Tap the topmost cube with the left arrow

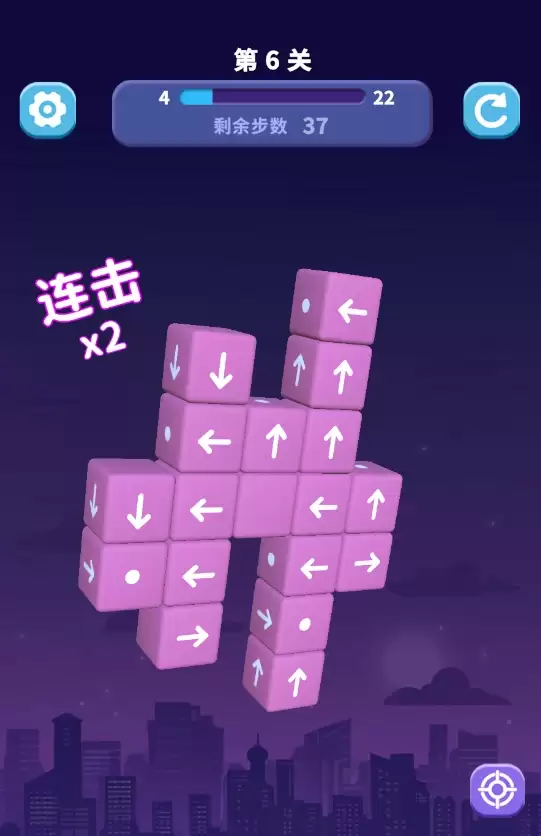(x=336, y=307)
